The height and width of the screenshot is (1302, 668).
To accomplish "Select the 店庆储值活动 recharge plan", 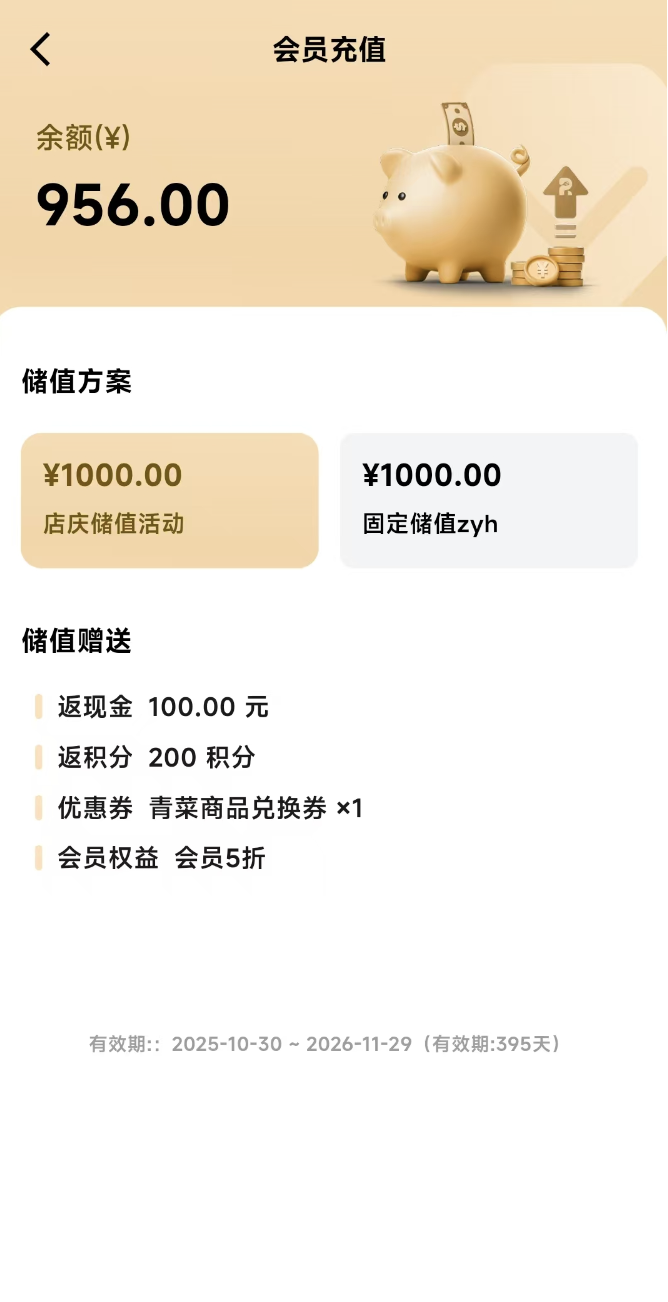I will coord(170,500).
